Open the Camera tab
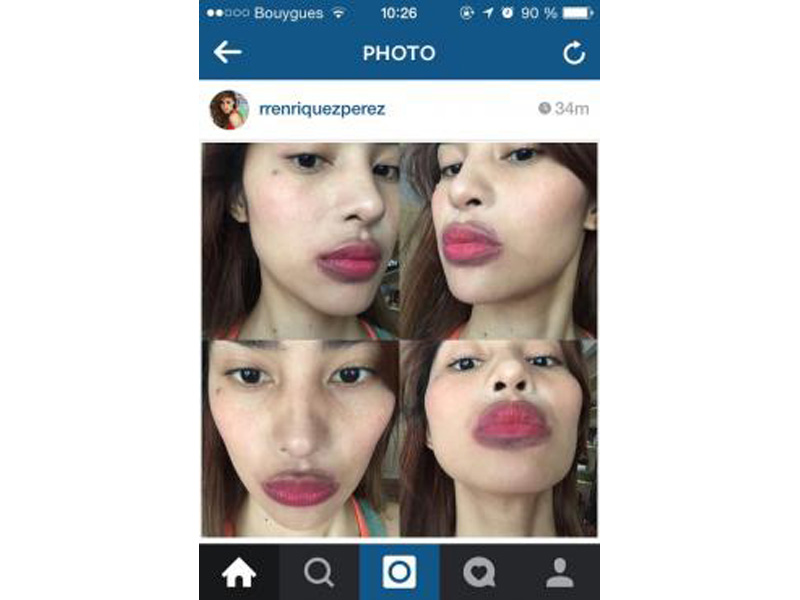 (x=399, y=572)
